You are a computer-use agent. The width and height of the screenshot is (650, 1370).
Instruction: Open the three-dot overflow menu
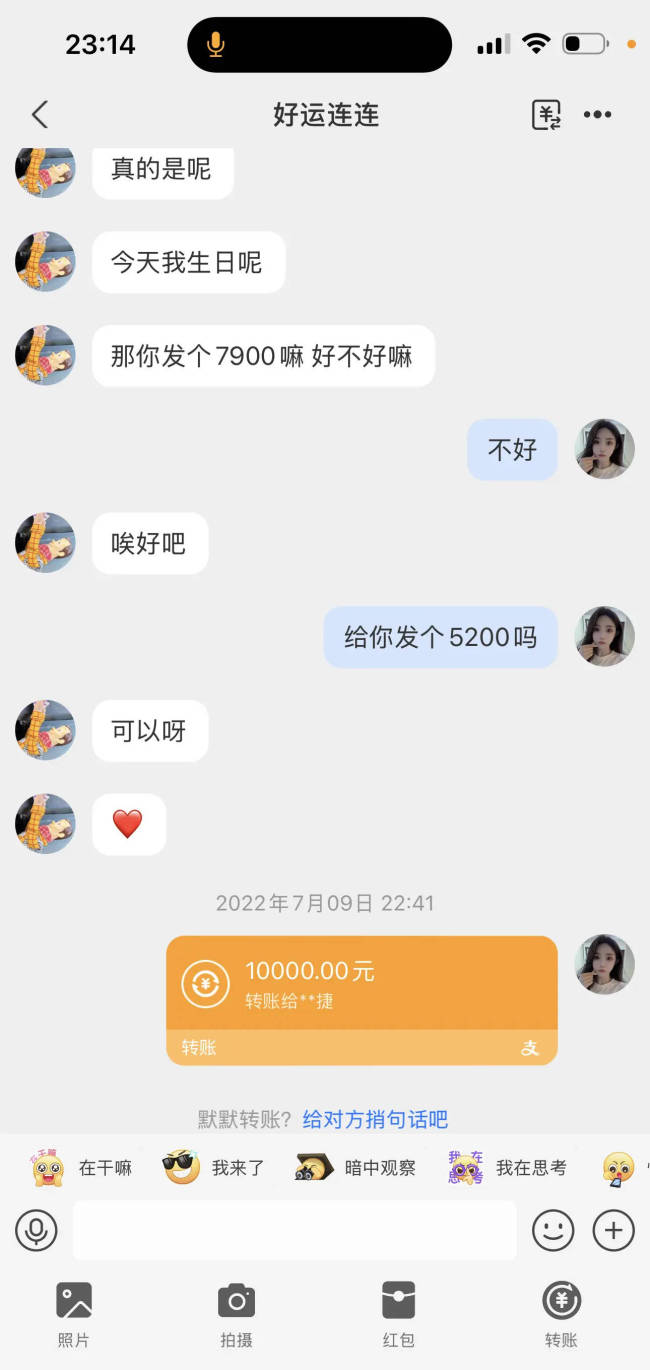(598, 115)
